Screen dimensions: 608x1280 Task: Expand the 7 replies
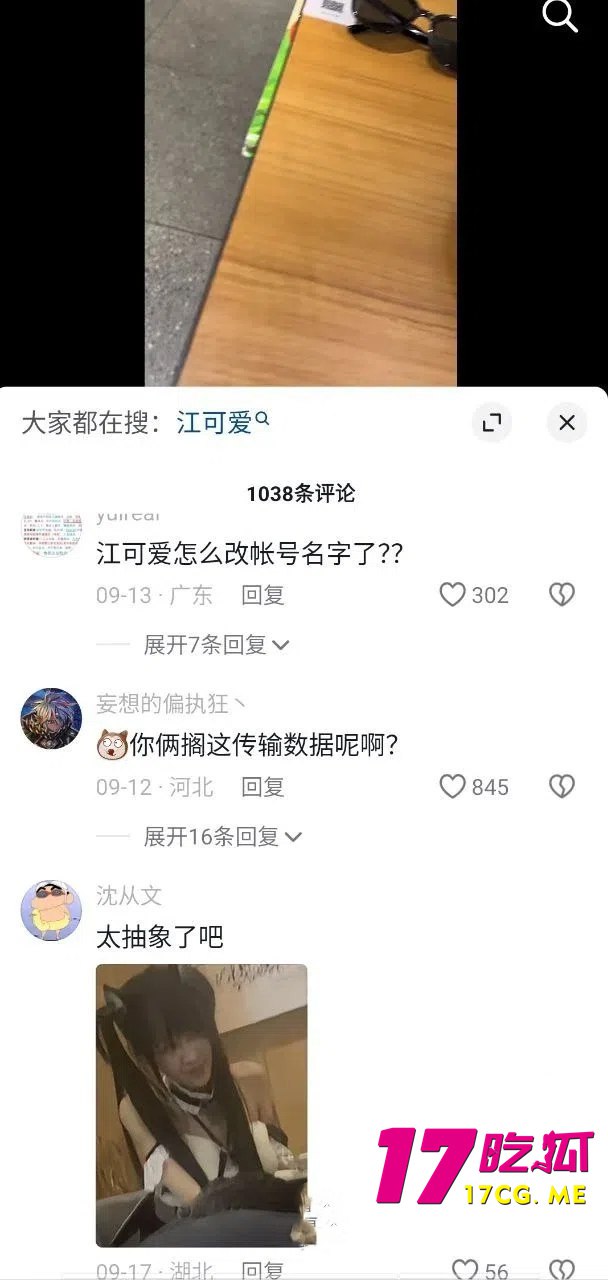coord(216,645)
